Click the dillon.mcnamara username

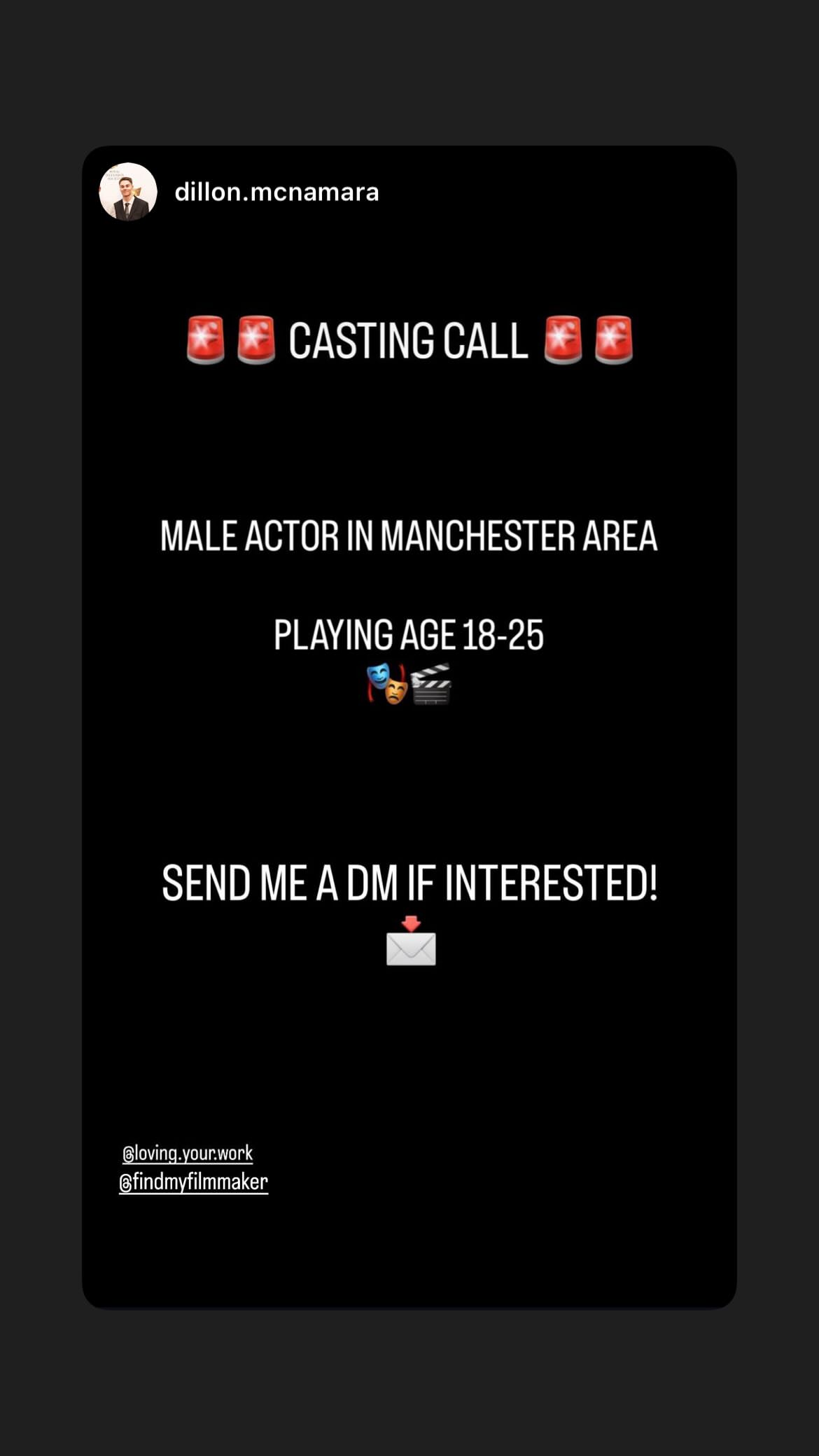coord(276,193)
